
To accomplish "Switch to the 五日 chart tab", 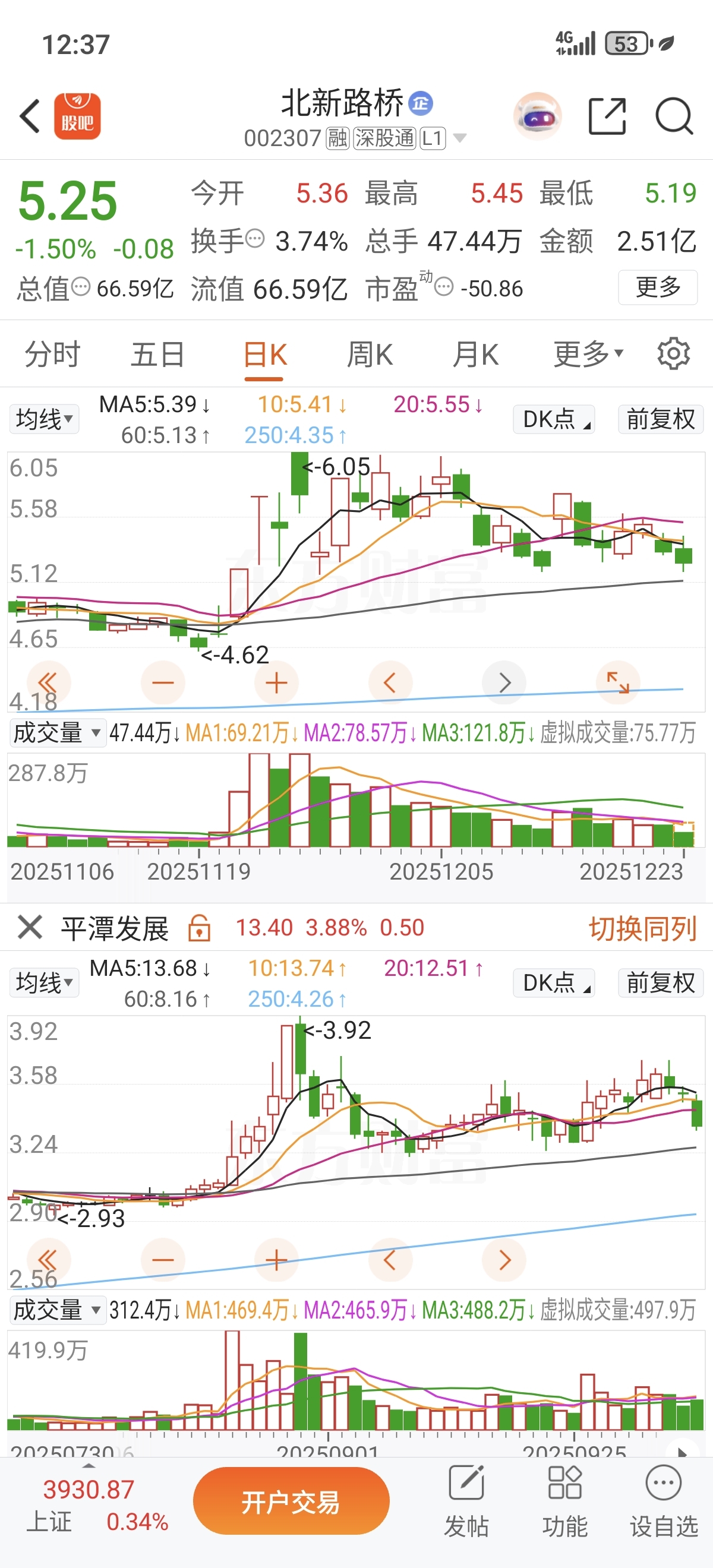I will click(157, 355).
